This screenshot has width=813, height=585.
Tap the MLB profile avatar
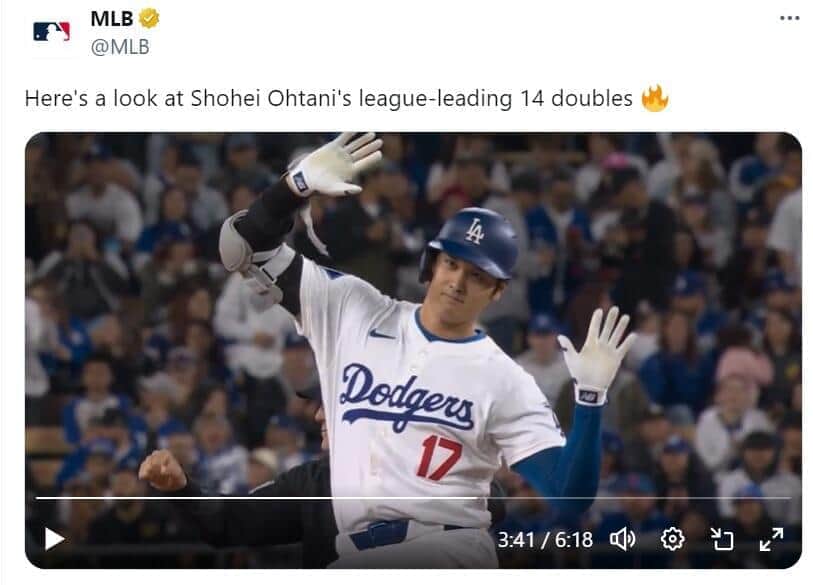point(52,32)
